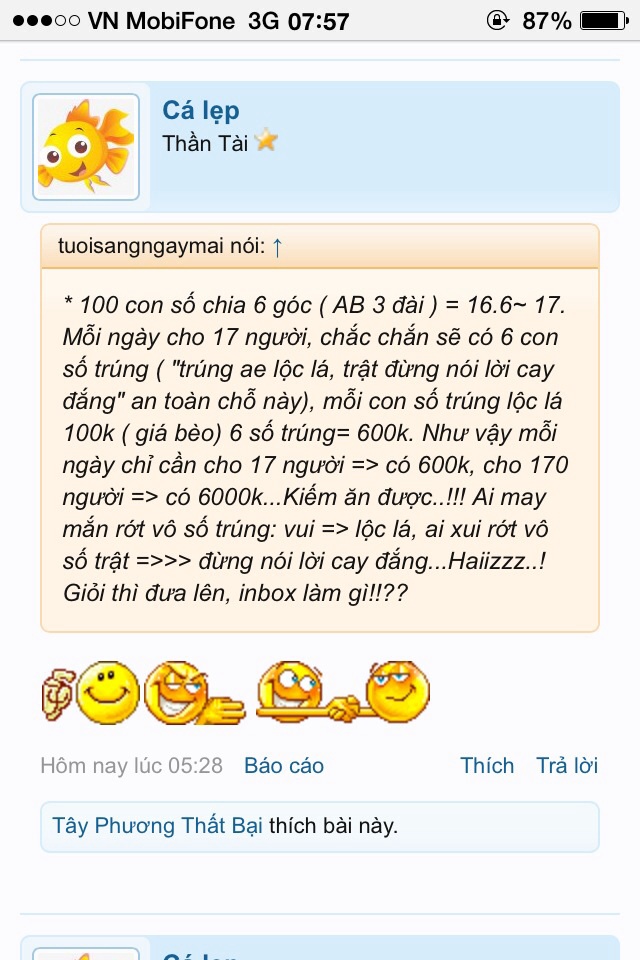Screen dimensions: 640x960
Task: Tap Báo cáo to report this post
Action: [284, 766]
